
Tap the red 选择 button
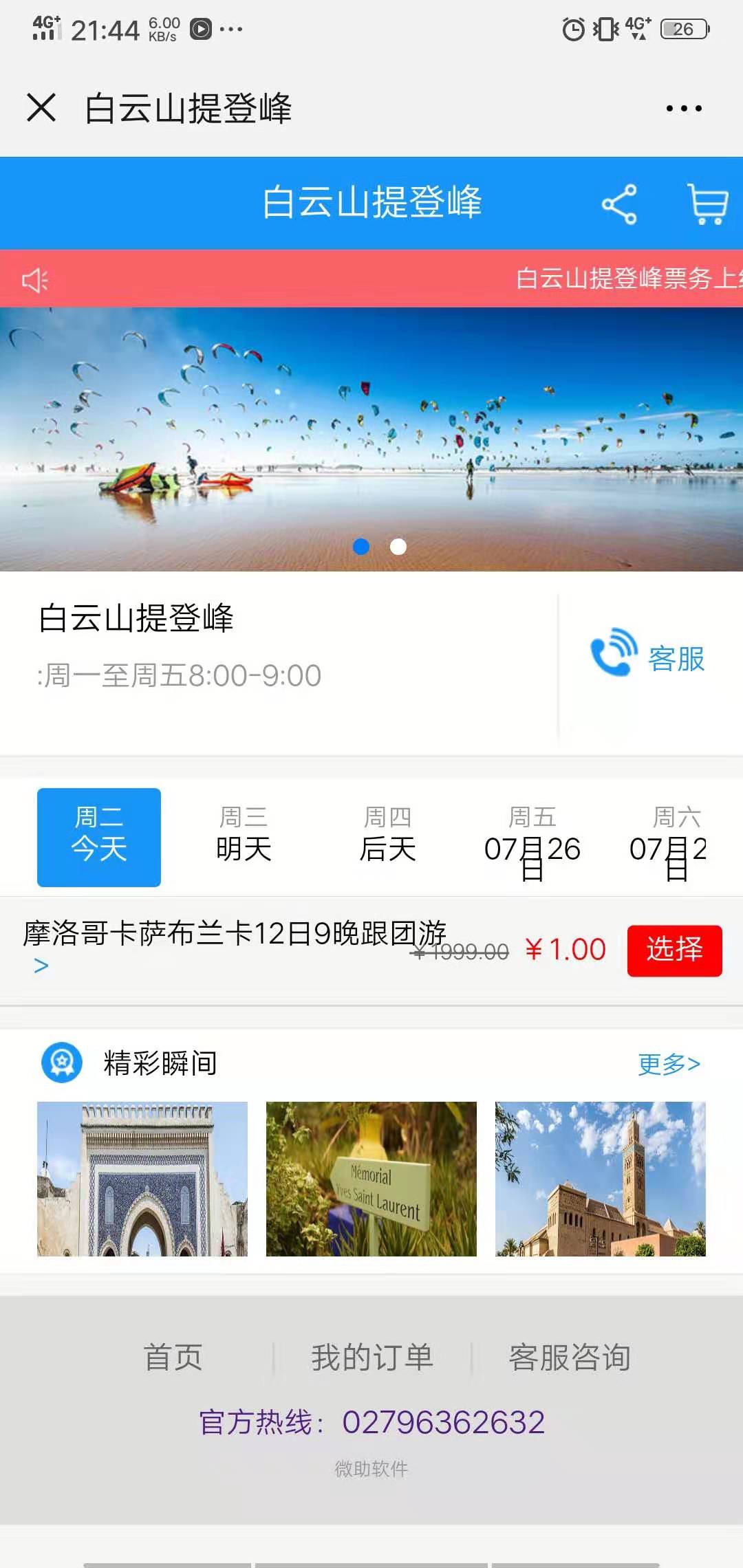pos(674,950)
